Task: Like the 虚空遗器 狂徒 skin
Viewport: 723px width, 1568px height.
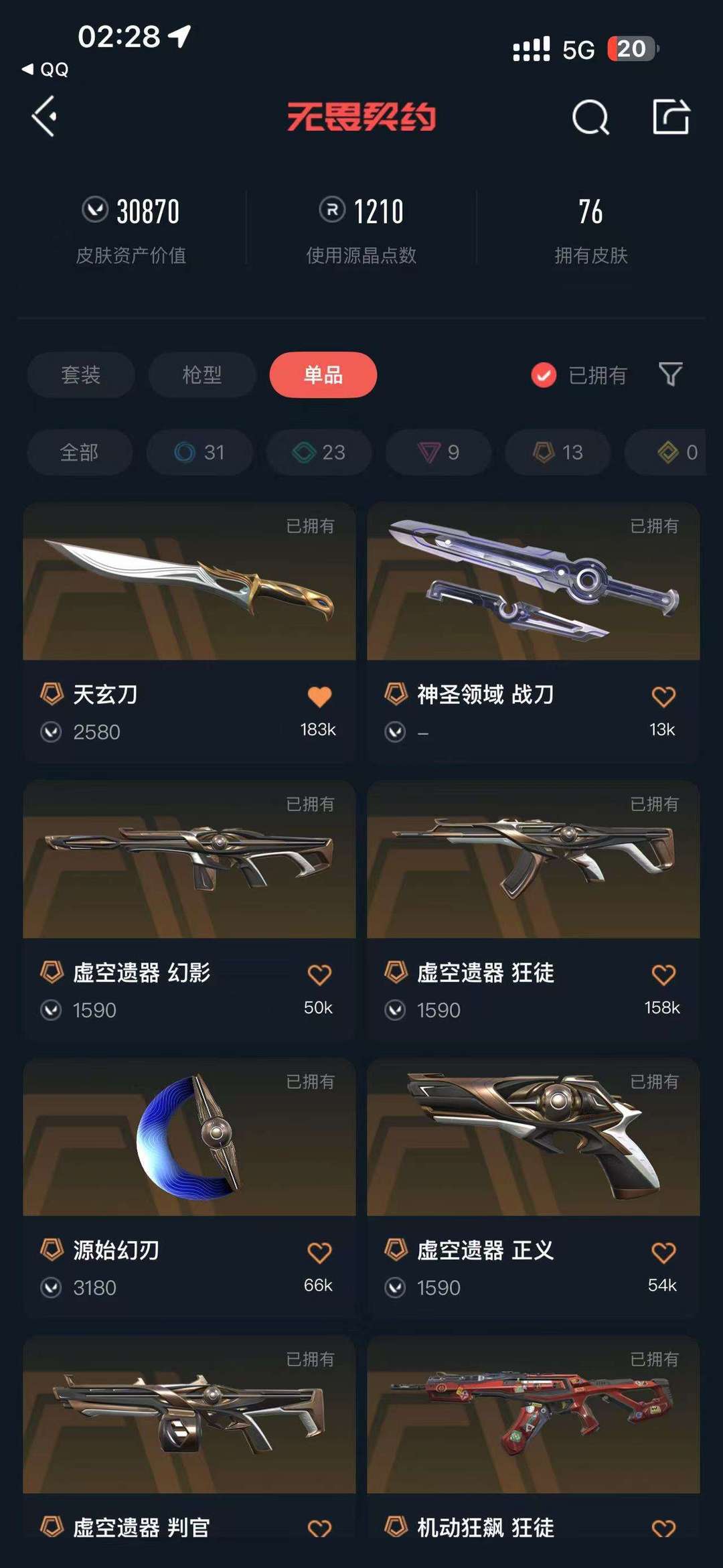Action: (663, 975)
